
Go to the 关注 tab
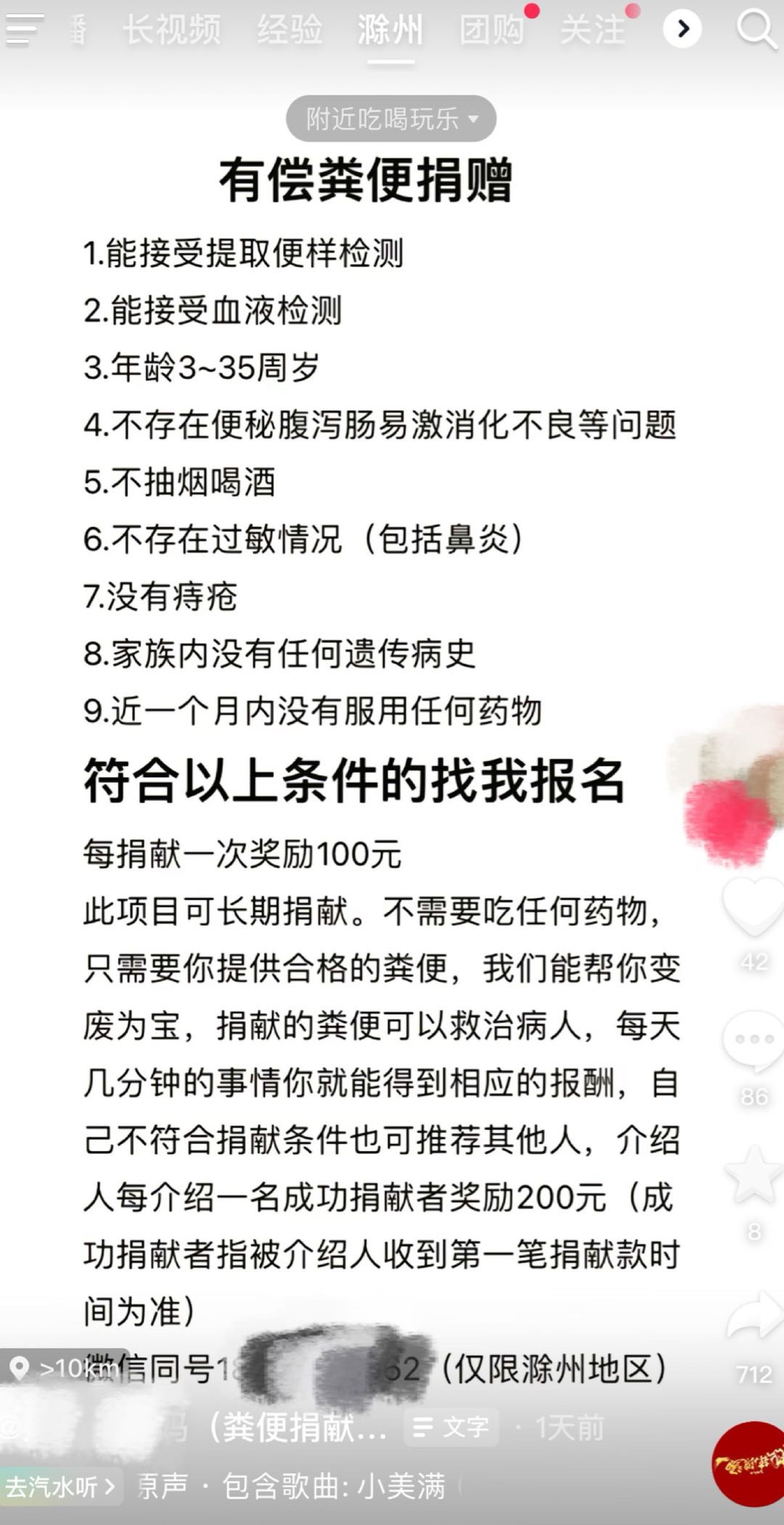pos(593,30)
